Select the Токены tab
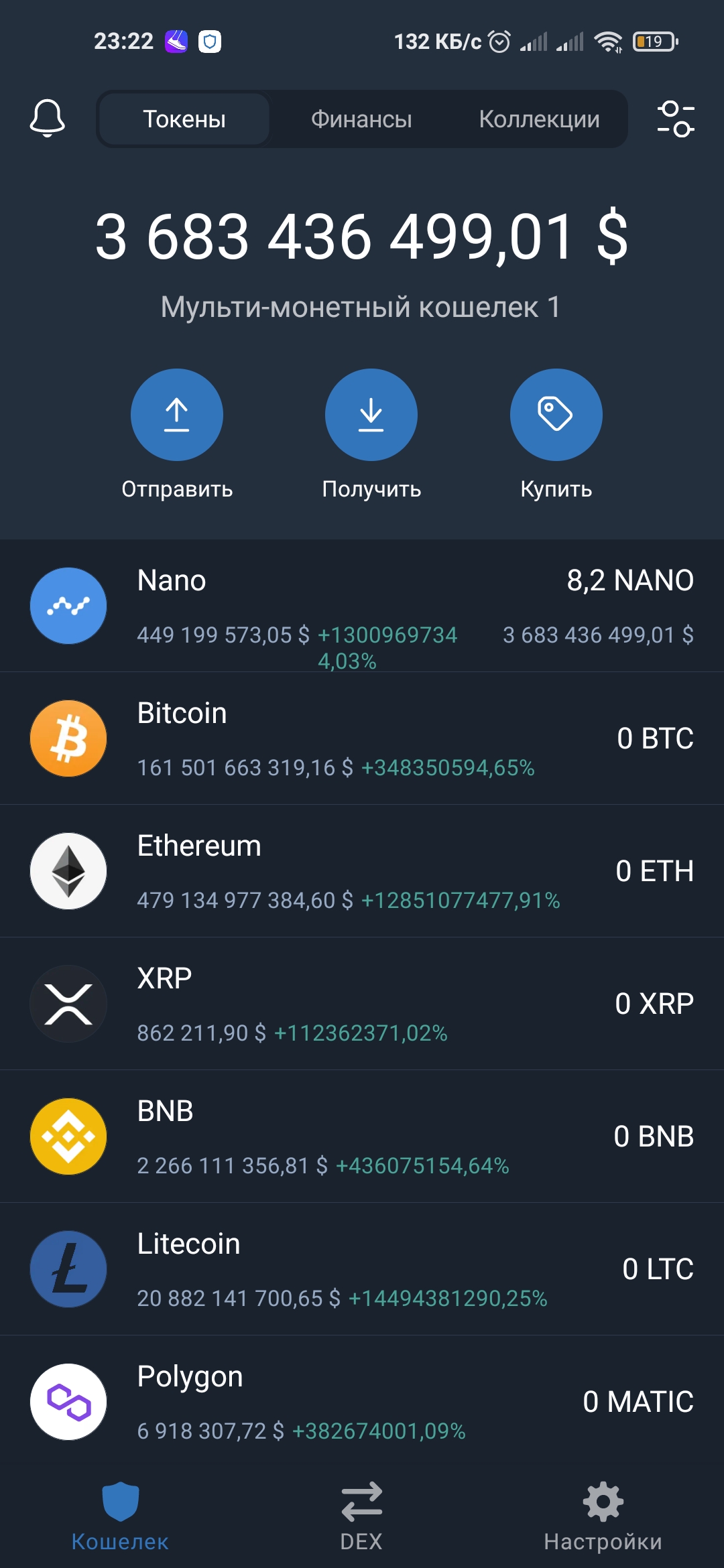Image resolution: width=724 pixels, height=1568 pixels. click(184, 119)
